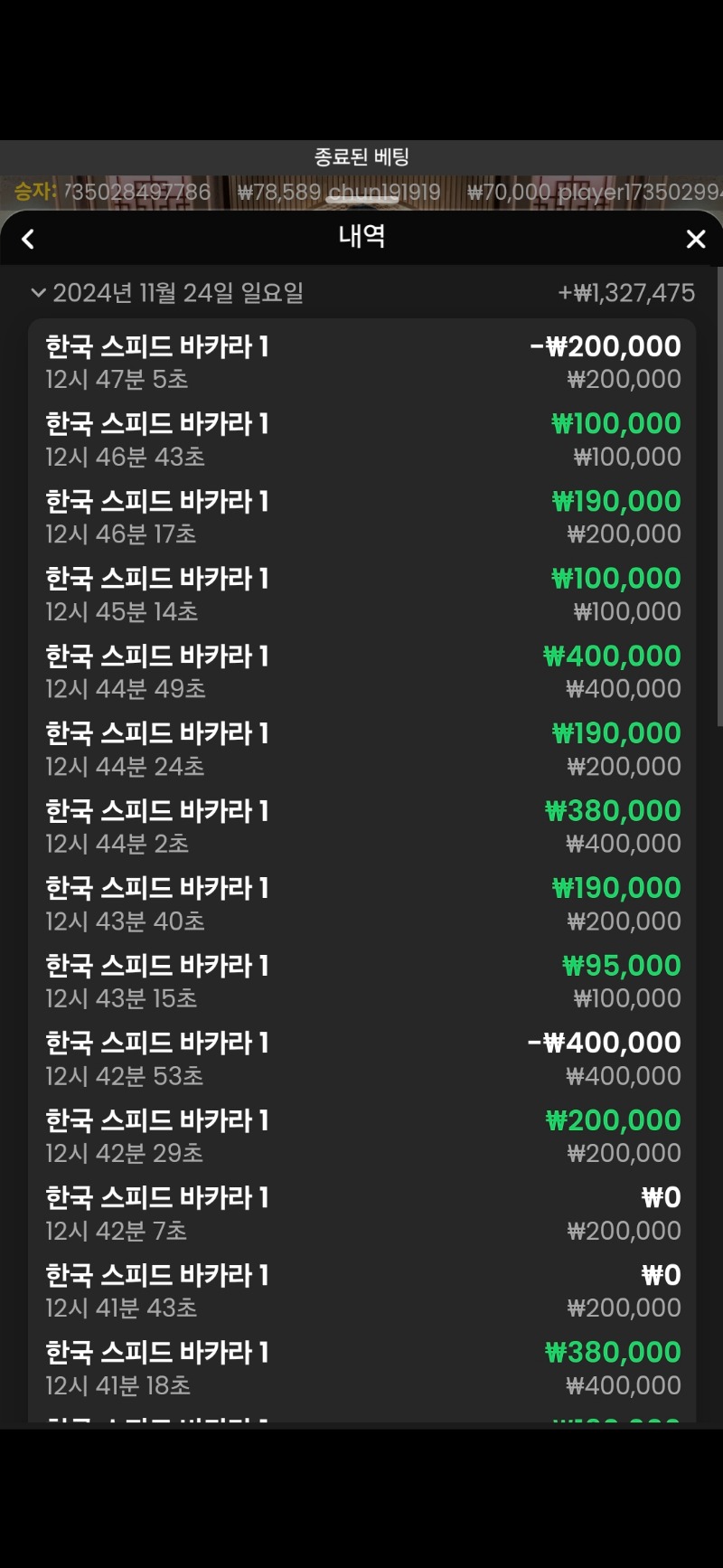Image resolution: width=723 pixels, height=1568 pixels.
Task: Close the 내역 history panel
Action: (695, 240)
